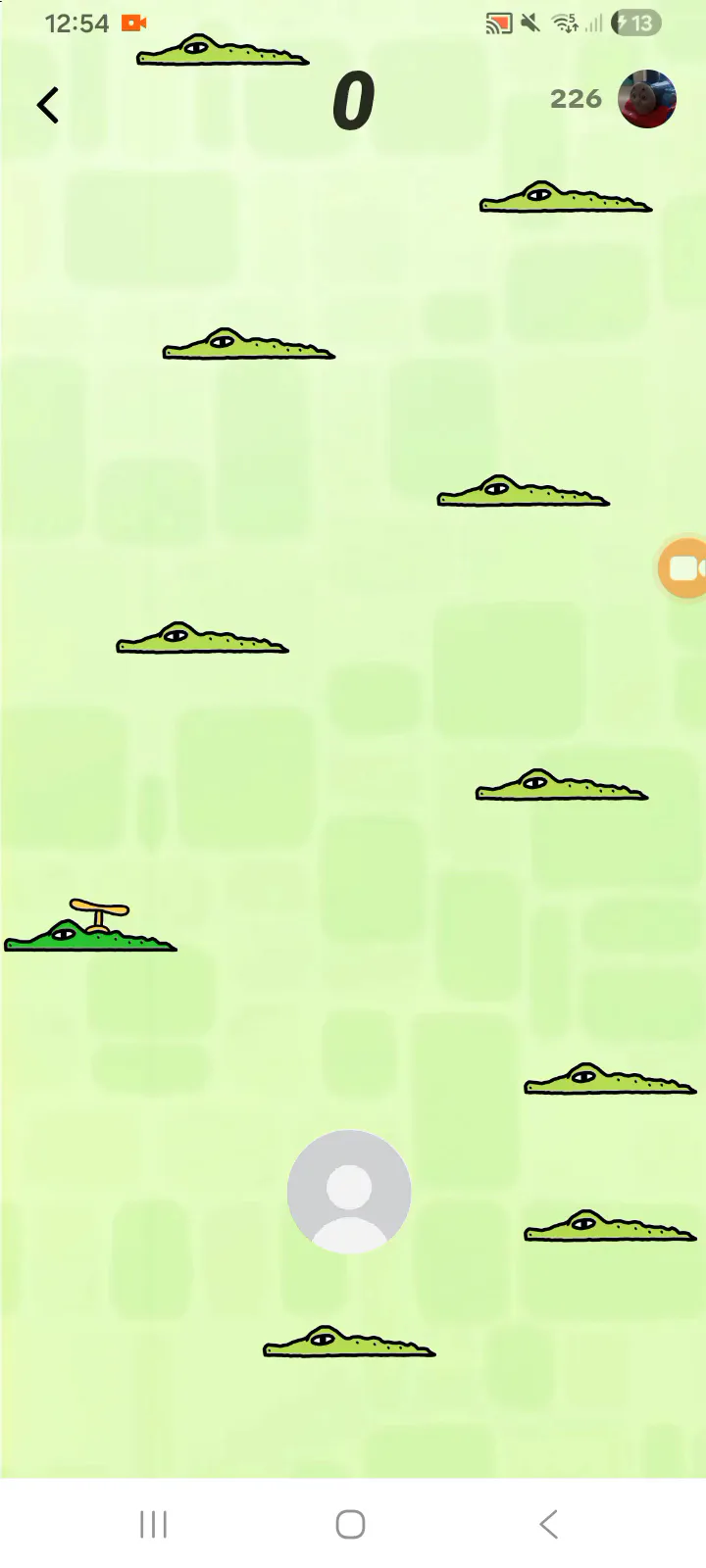Tap the back arrow to leave the game

point(48,105)
